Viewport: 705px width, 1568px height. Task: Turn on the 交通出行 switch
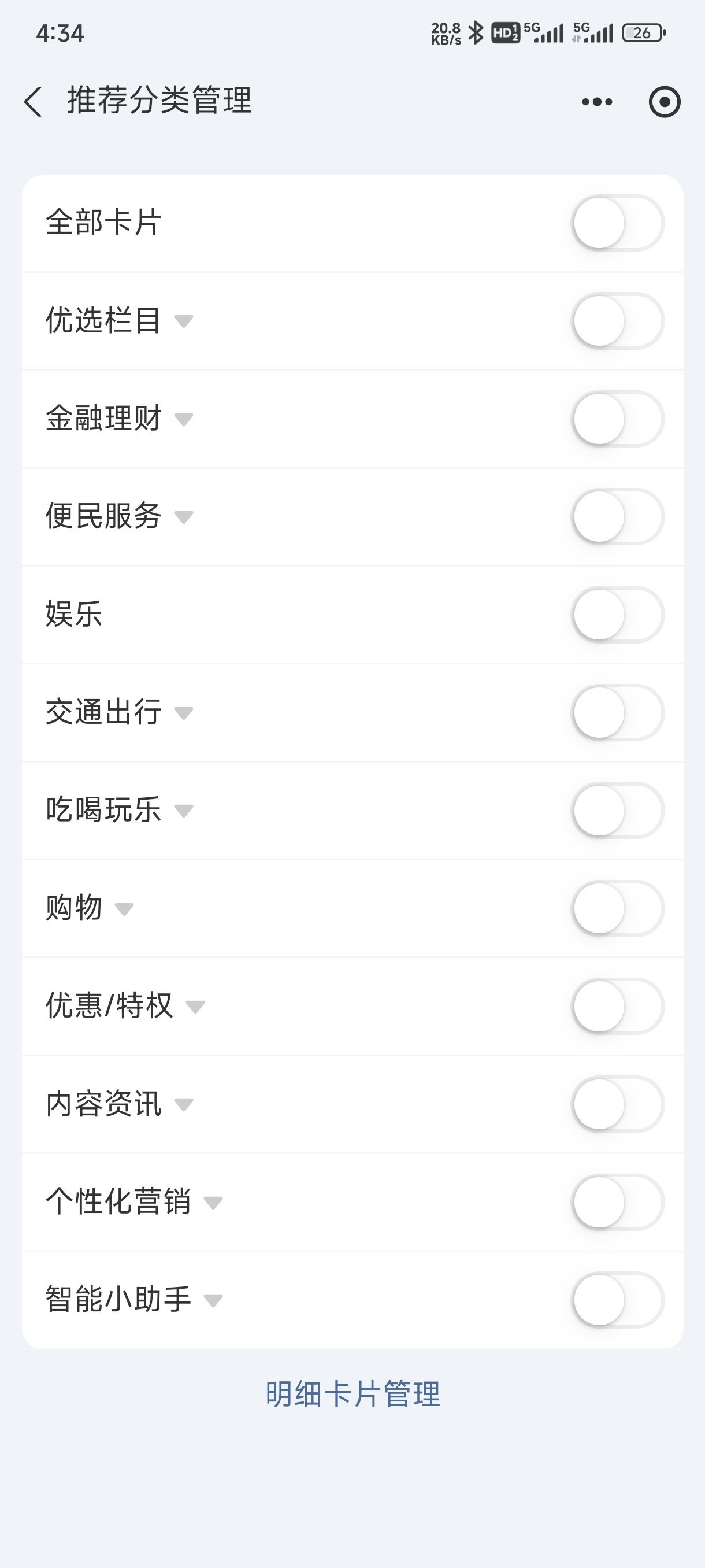point(617,713)
